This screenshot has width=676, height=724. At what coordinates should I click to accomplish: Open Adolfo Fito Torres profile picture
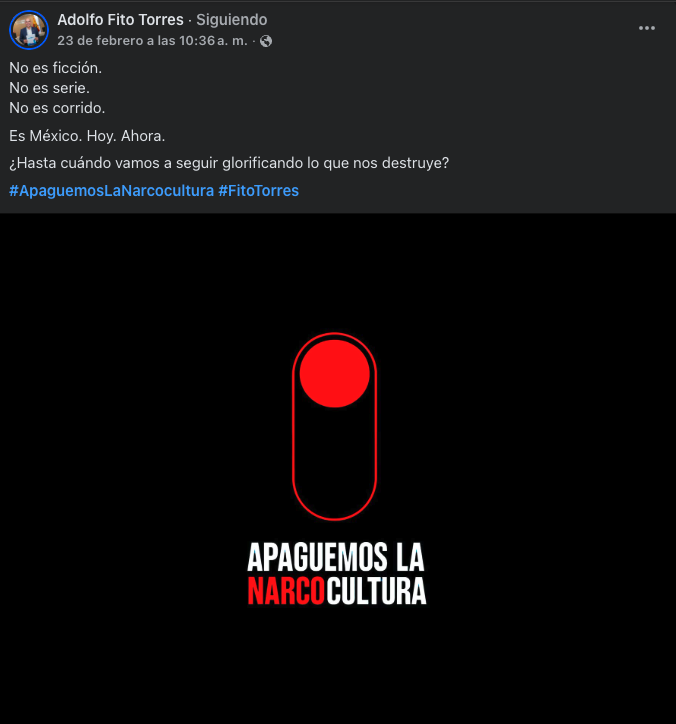pyautogui.click(x=29, y=30)
